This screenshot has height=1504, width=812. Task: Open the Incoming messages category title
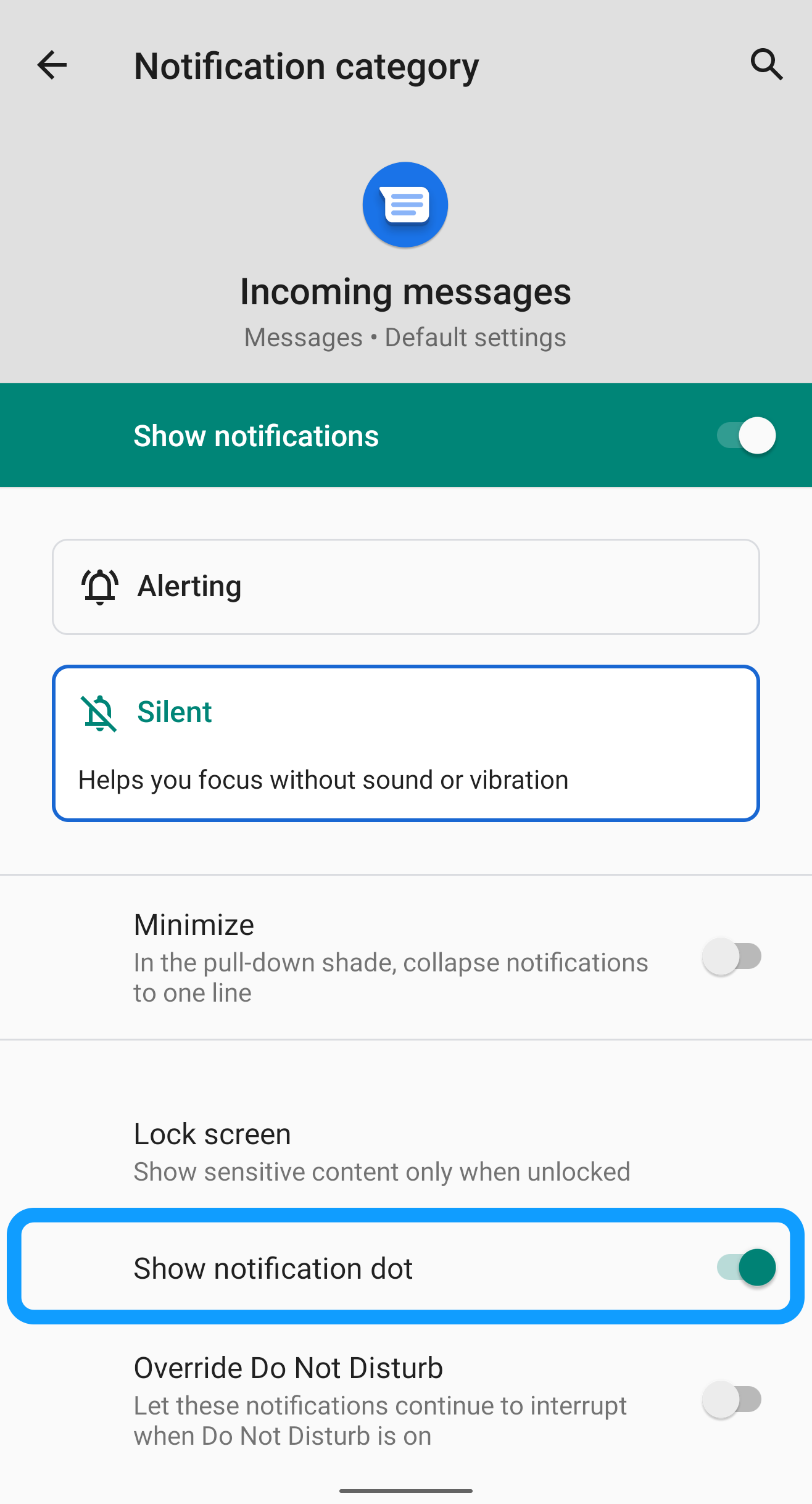(405, 291)
